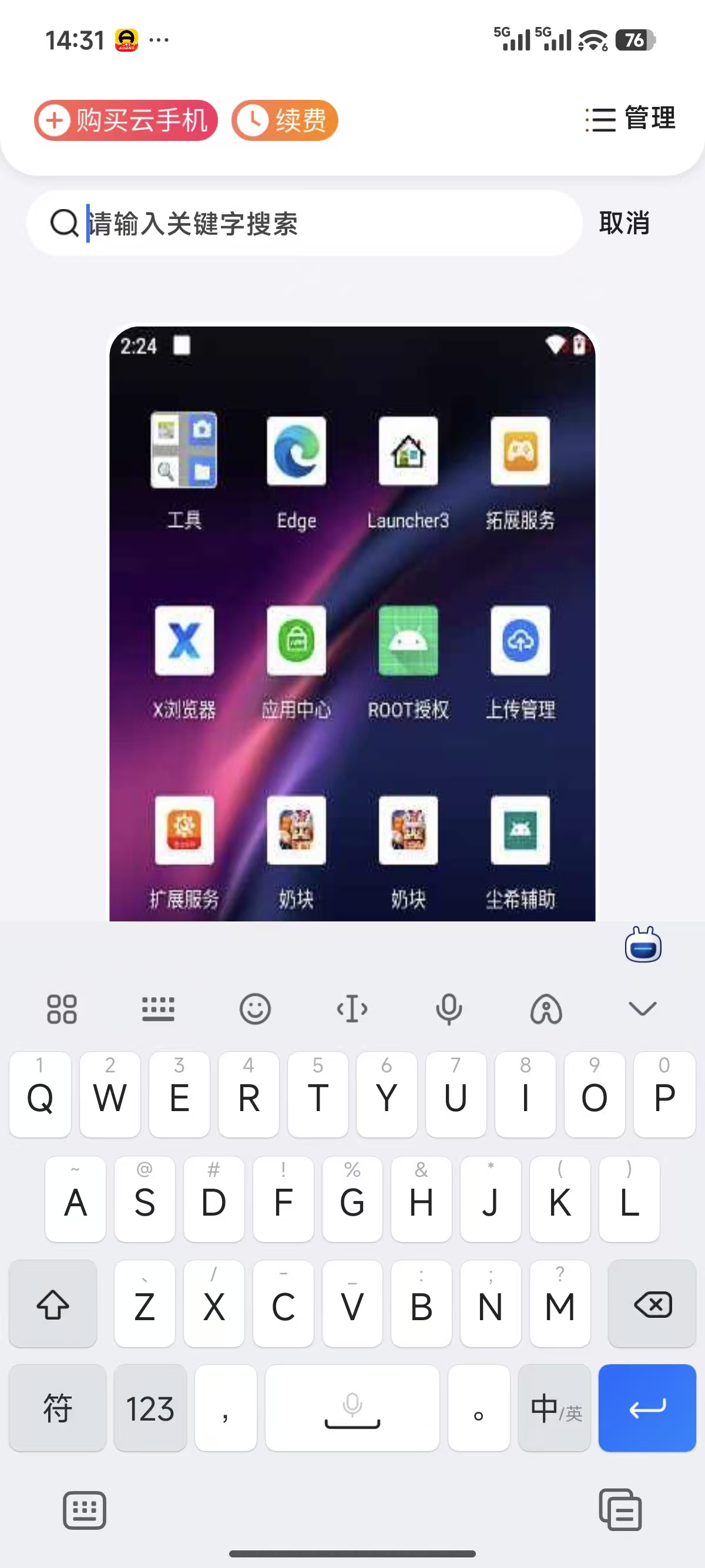Launch the X浏览器 app
Screen dimensions: 705x1568
pos(184,642)
